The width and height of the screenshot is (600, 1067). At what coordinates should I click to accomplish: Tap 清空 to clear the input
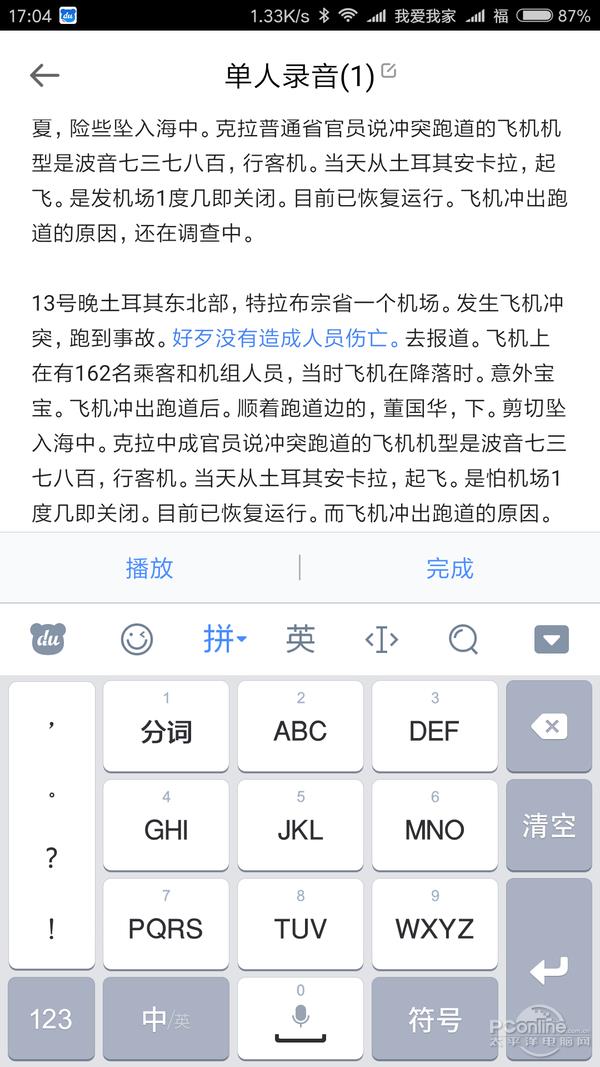549,825
